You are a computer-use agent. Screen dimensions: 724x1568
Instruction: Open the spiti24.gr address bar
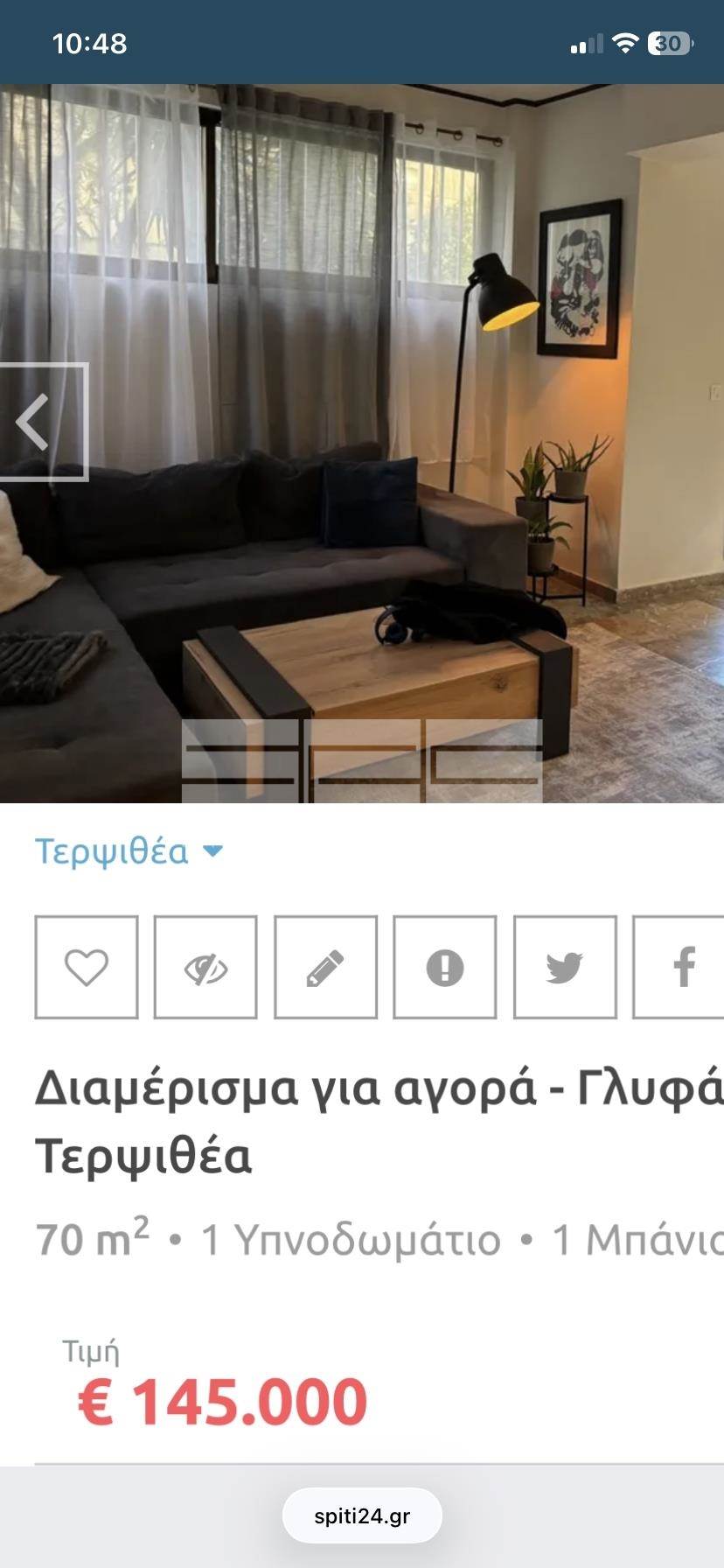pyautogui.click(x=362, y=1516)
